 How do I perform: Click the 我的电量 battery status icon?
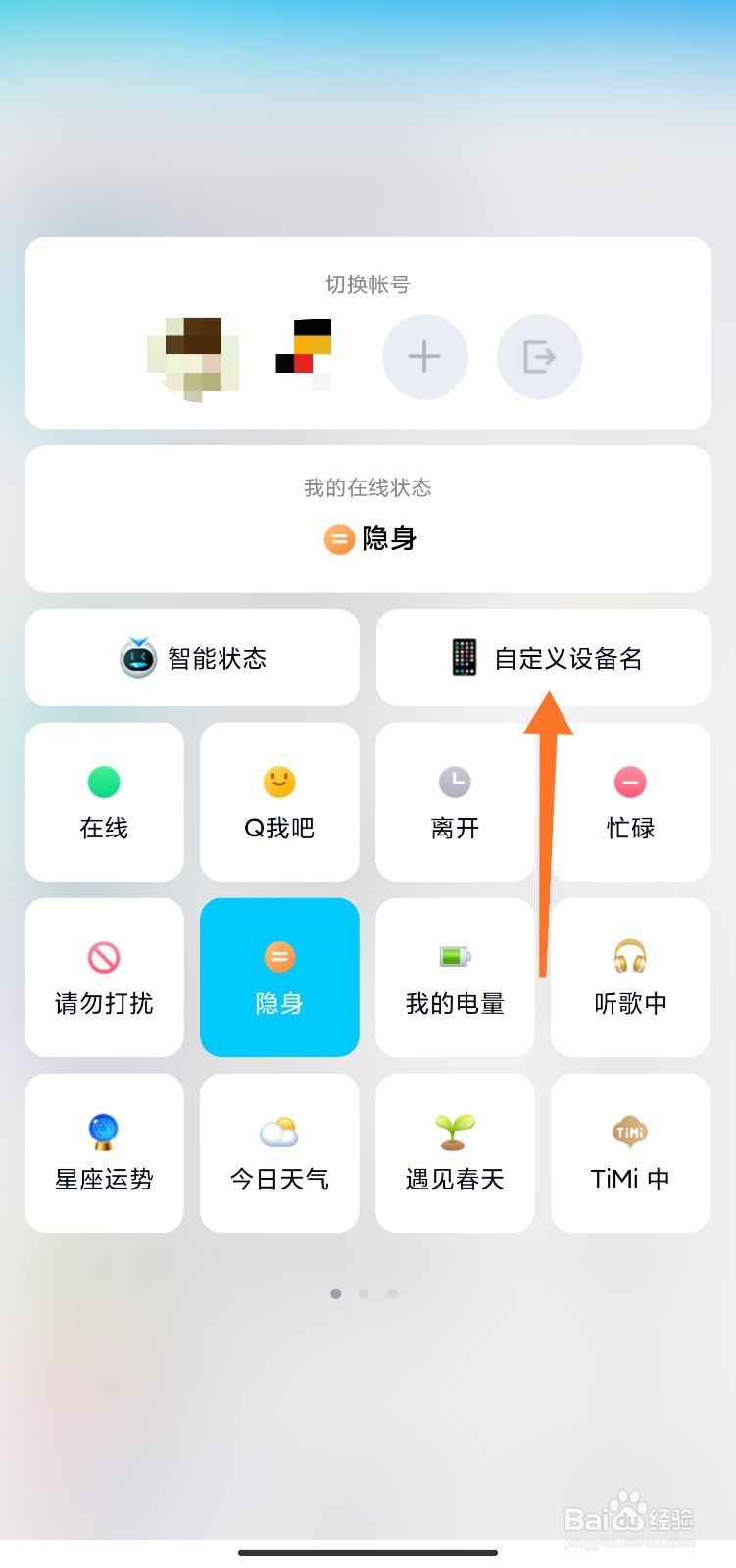tap(454, 958)
